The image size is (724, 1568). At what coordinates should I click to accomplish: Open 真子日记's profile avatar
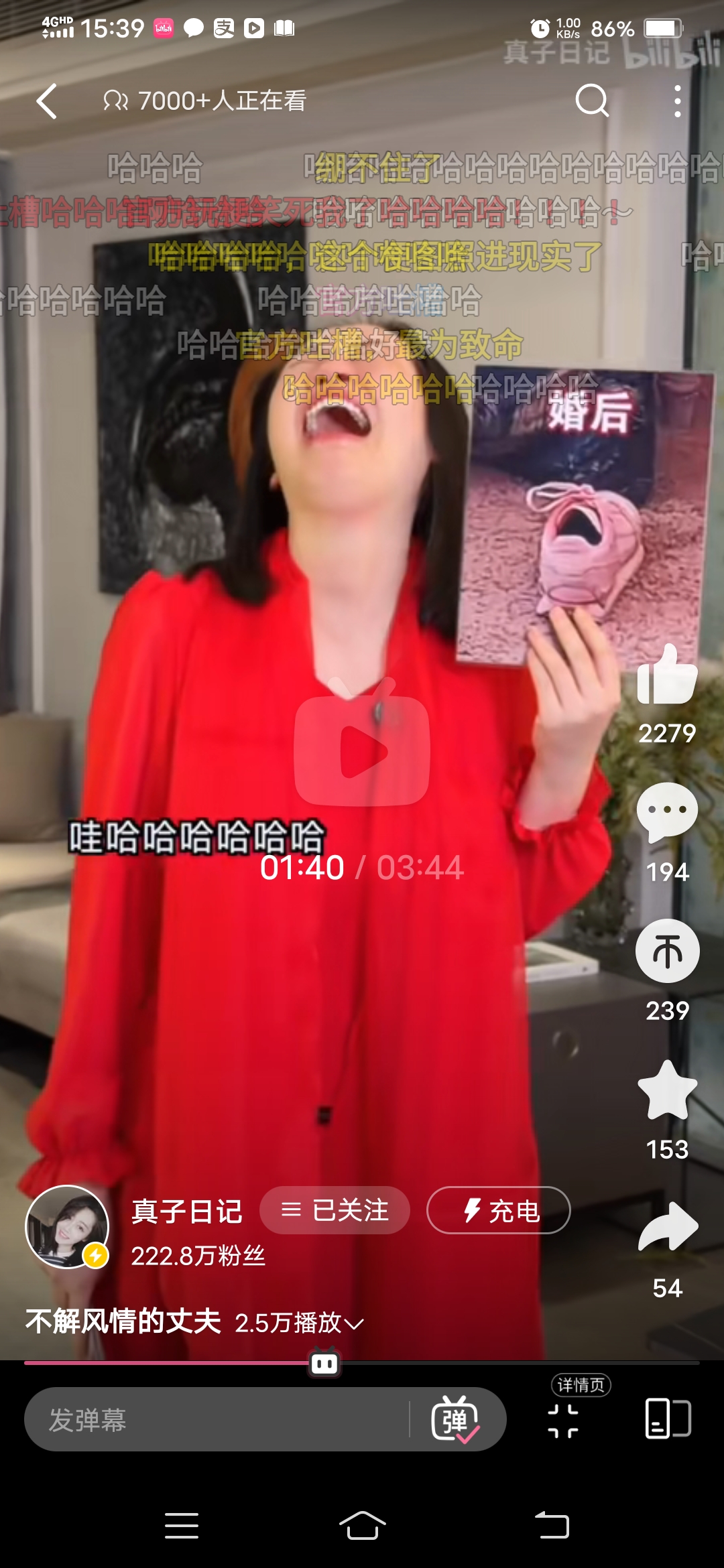pos(67,1226)
